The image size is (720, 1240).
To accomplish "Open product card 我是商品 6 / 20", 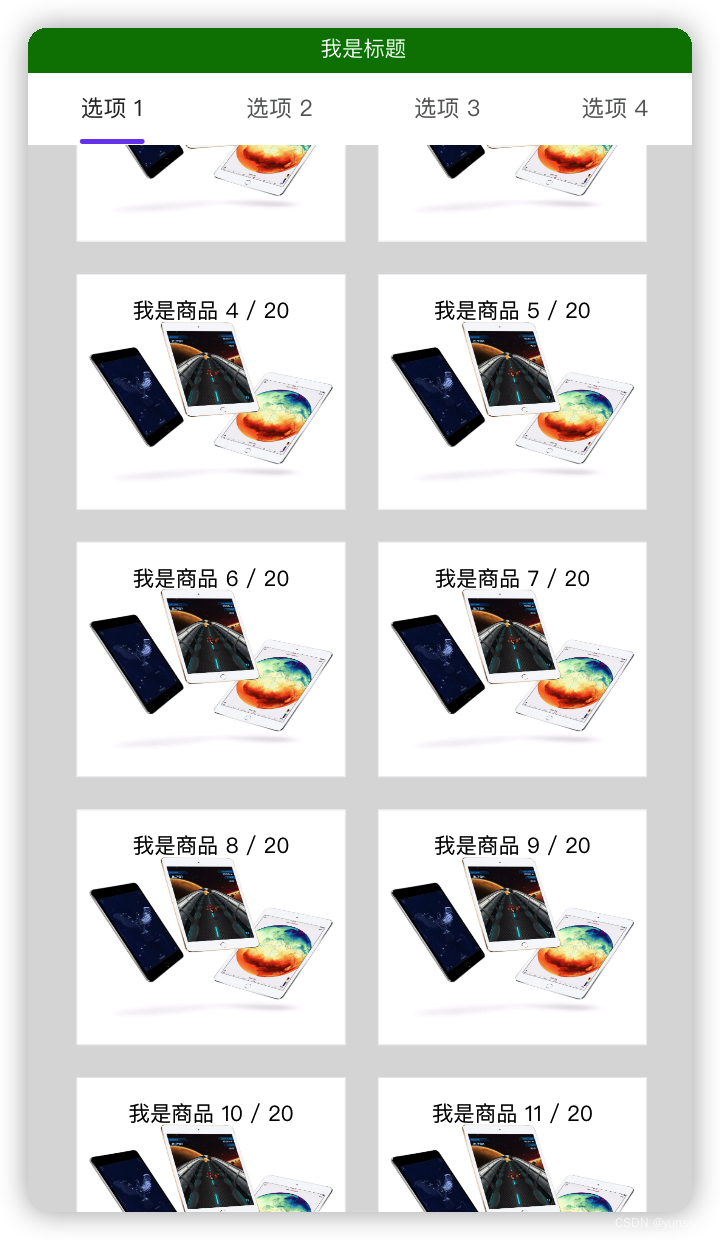I will pos(211,659).
